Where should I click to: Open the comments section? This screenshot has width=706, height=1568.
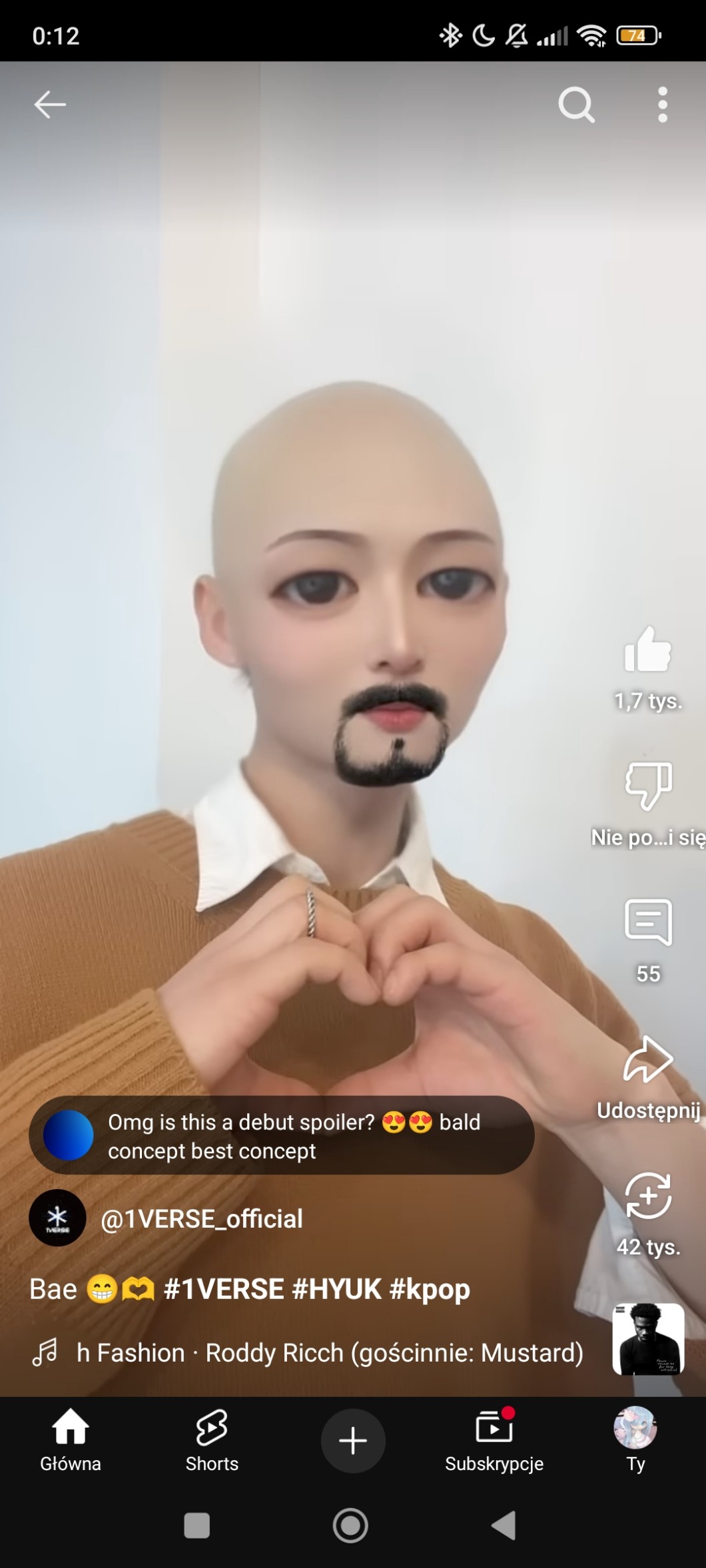(647, 922)
